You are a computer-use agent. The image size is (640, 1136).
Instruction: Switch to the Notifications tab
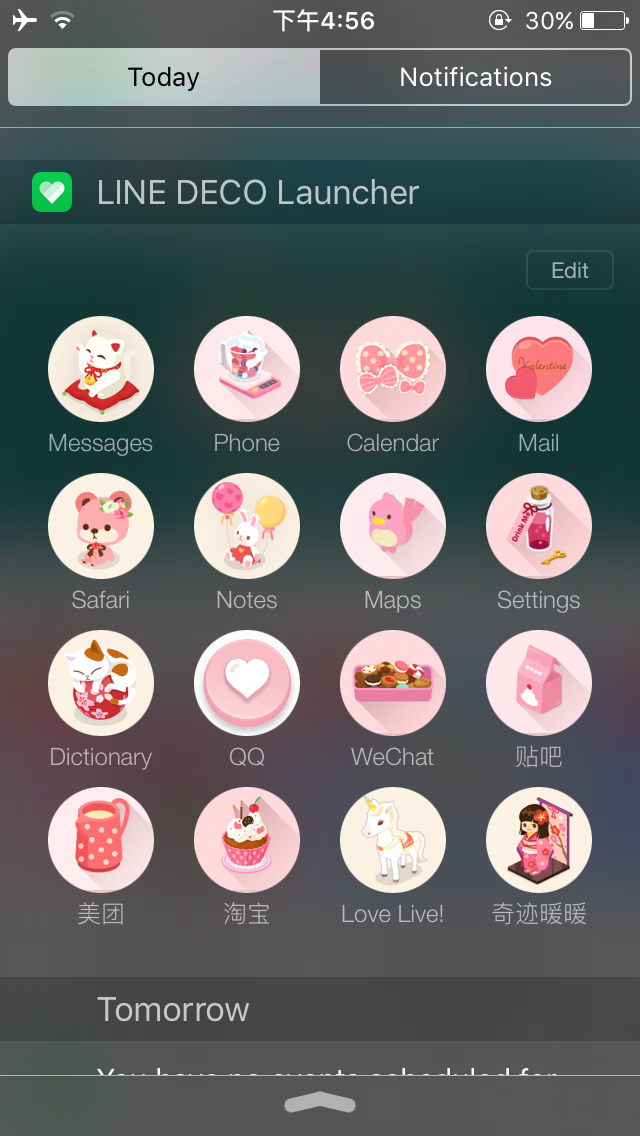point(475,77)
